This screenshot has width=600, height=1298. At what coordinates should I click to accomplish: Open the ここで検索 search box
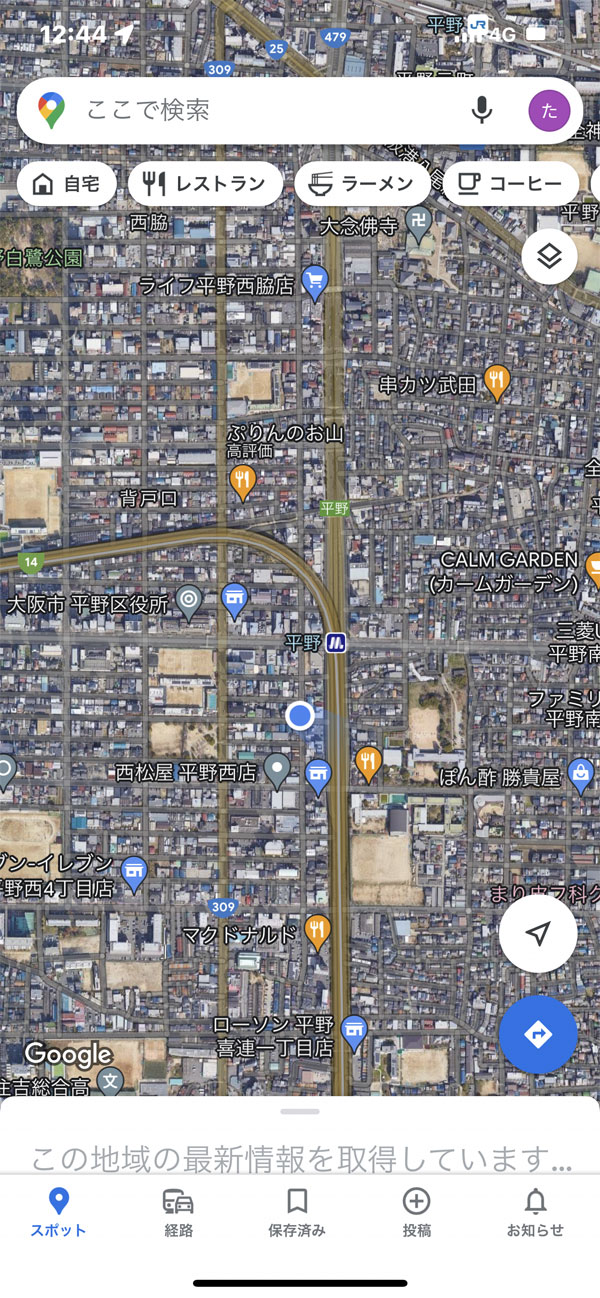(x=268, y=110)
